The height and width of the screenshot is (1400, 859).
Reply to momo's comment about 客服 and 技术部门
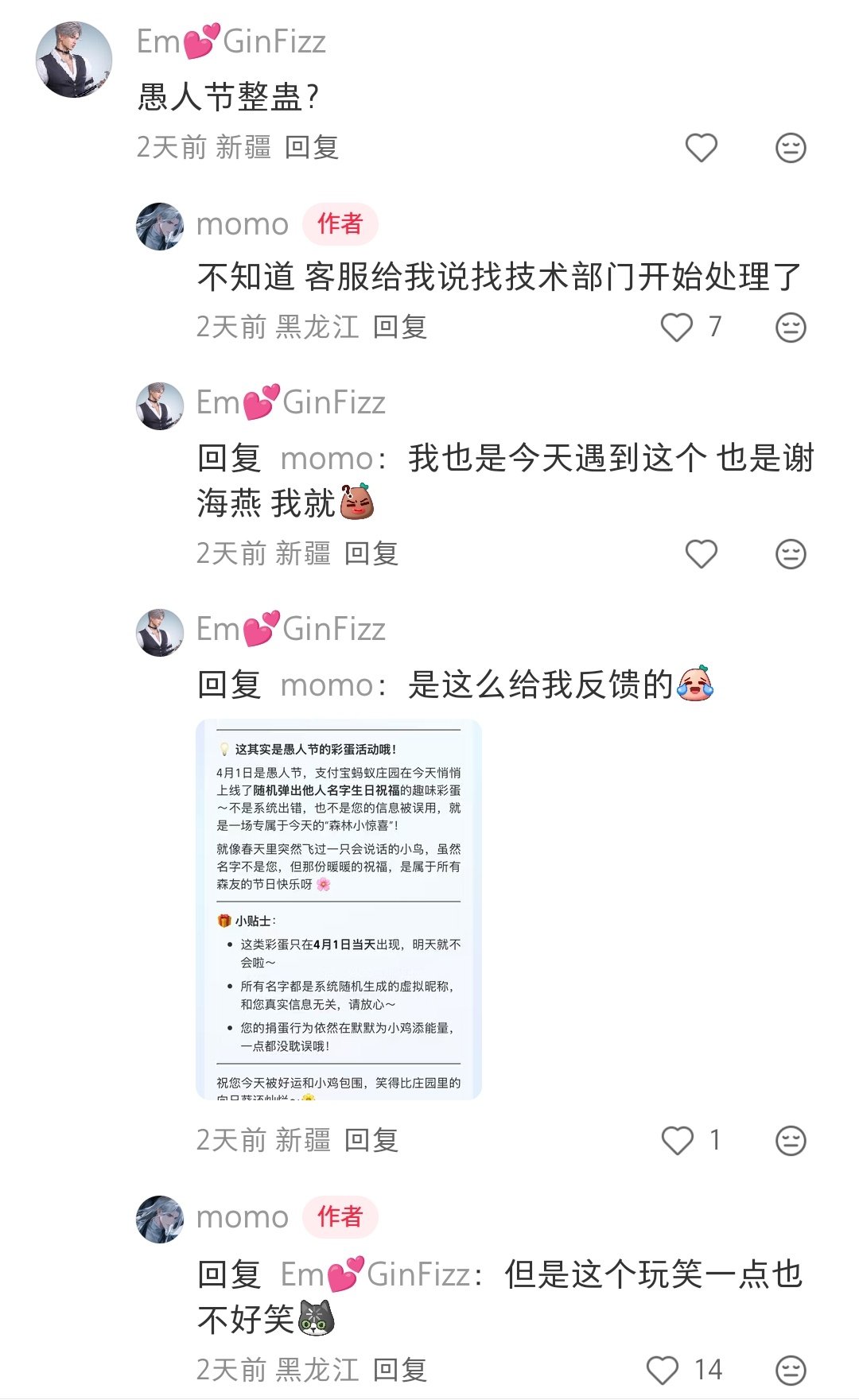(400, 327)
